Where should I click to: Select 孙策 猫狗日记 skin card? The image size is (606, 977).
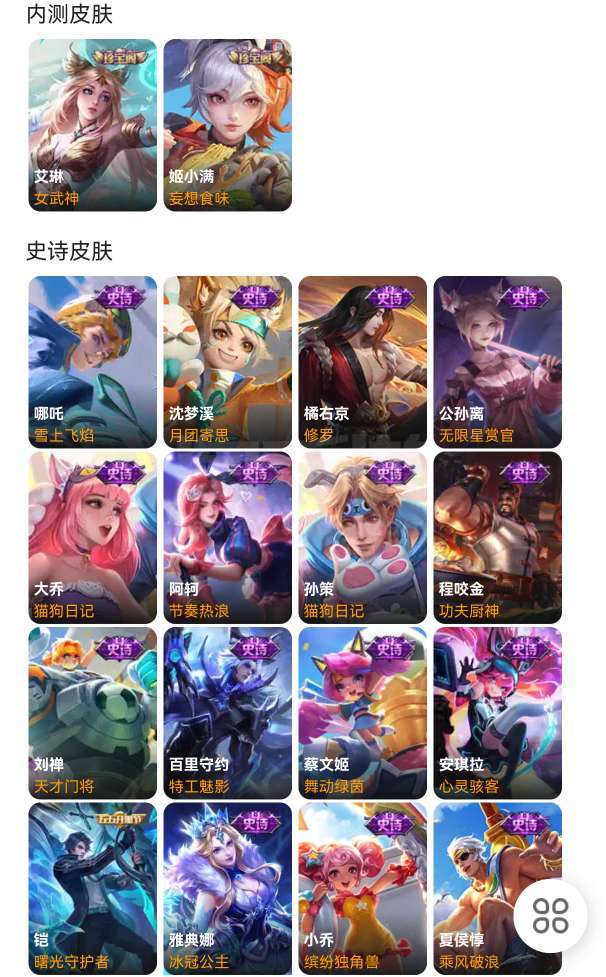(362, 537)
